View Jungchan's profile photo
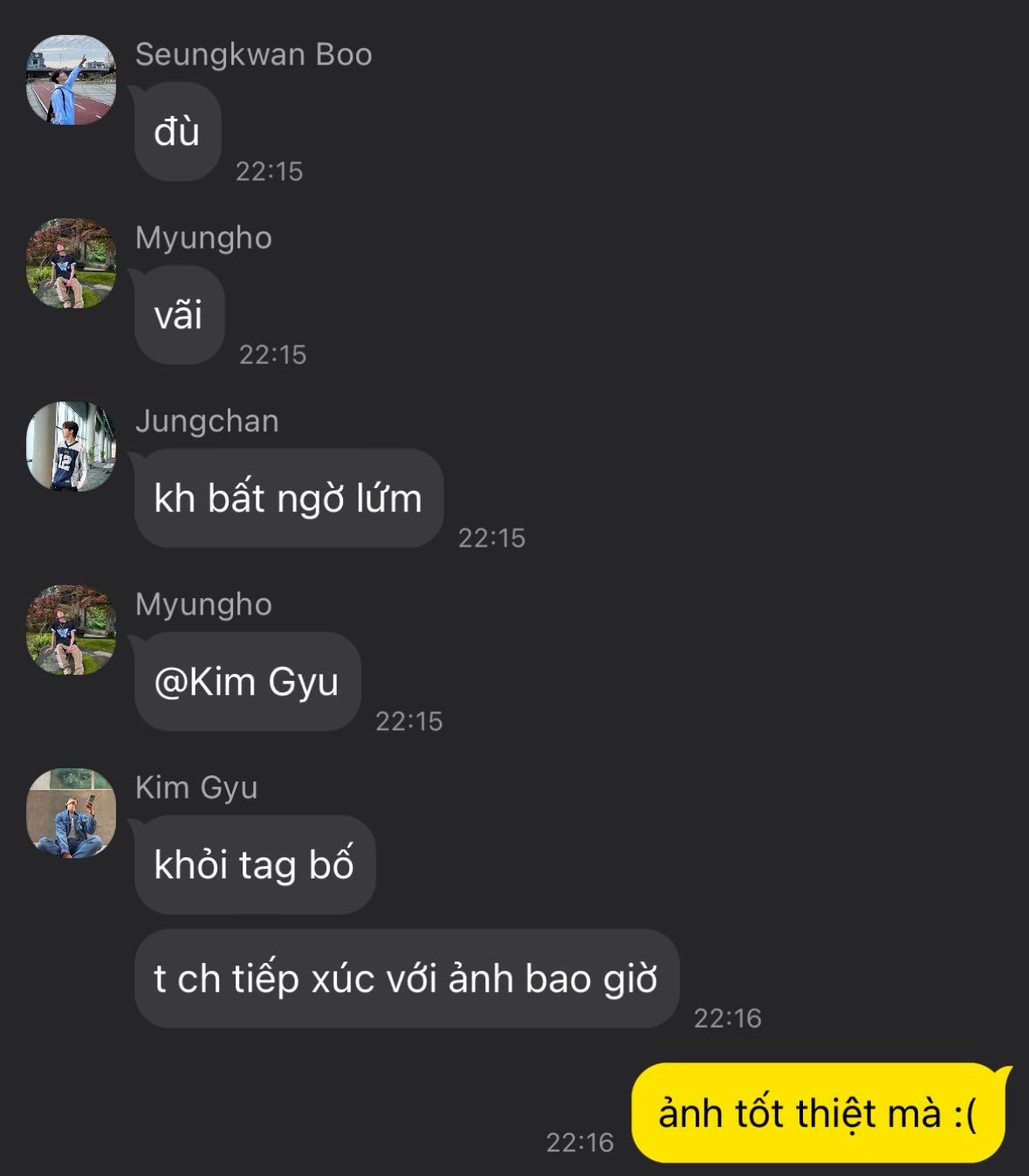This screenshot has height=1176, width=1029. pos(71,447)
